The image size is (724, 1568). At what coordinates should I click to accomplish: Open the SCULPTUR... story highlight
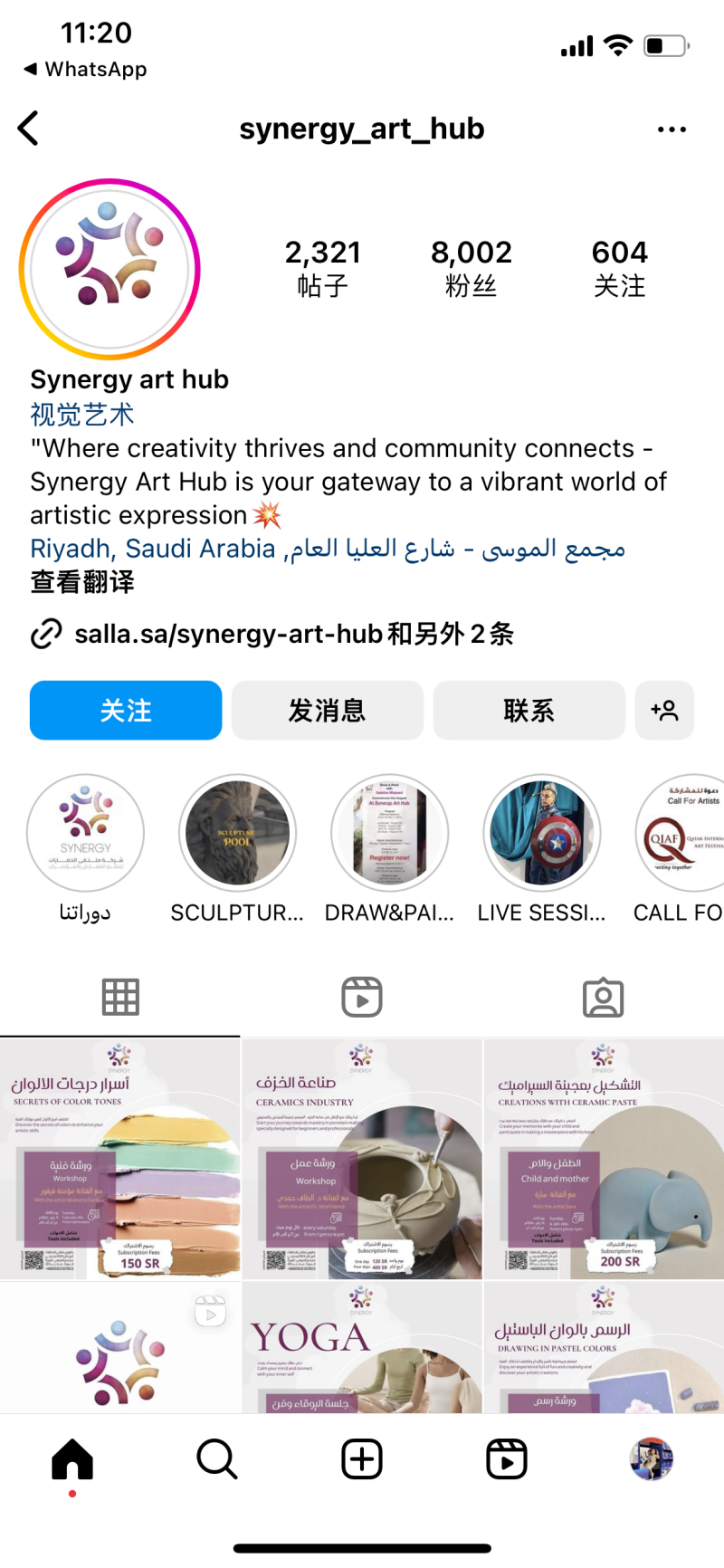237,833
